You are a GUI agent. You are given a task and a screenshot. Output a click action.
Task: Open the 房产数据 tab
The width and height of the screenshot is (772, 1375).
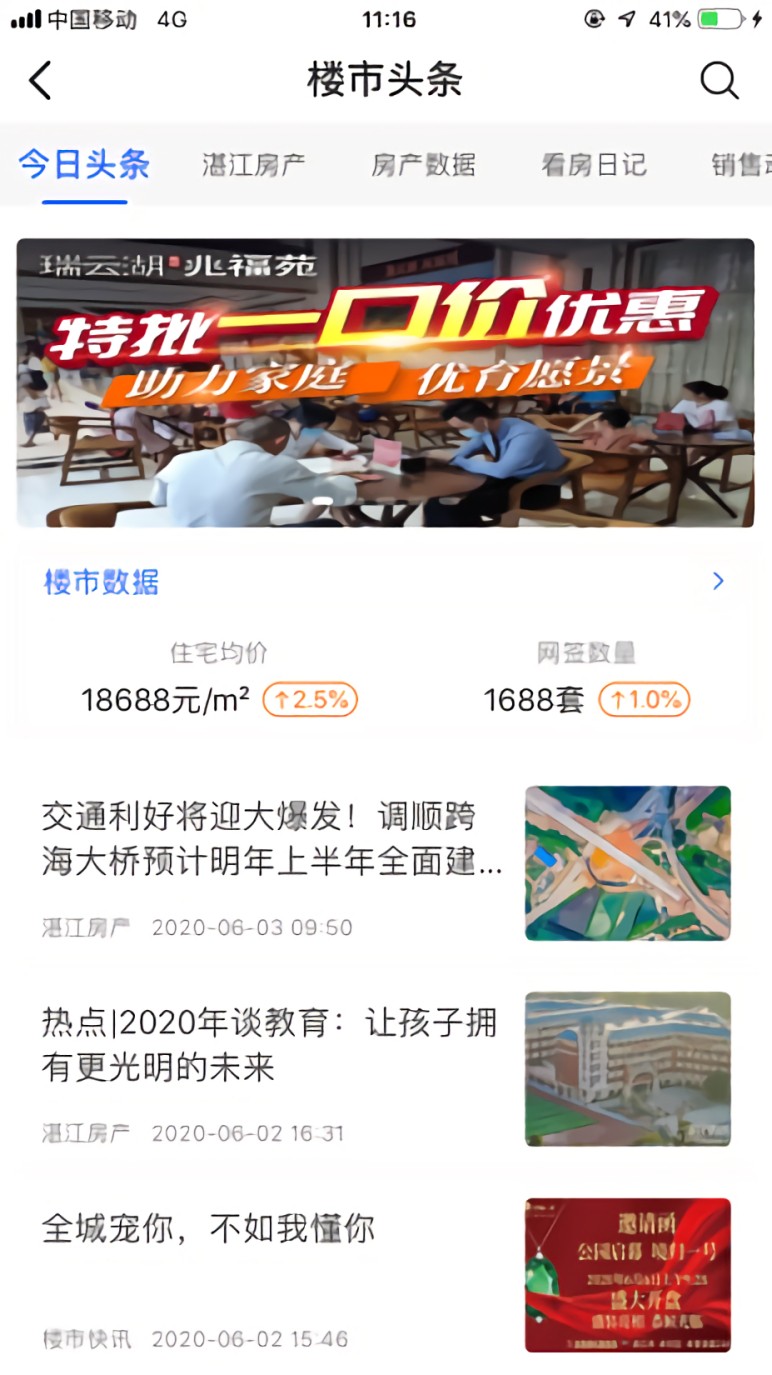pos(421,166)
